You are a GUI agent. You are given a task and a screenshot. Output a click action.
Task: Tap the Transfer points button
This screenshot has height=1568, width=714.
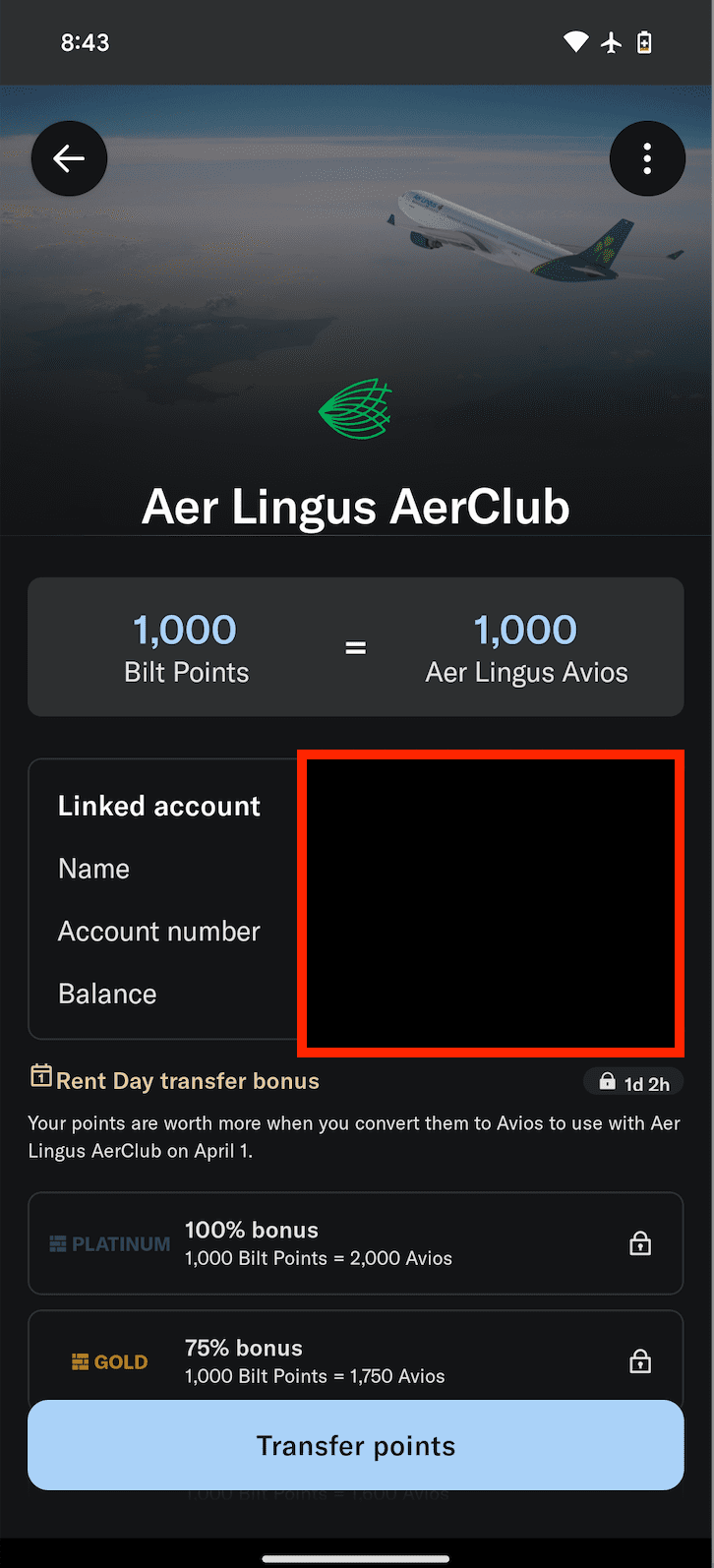click(356, 1445)
